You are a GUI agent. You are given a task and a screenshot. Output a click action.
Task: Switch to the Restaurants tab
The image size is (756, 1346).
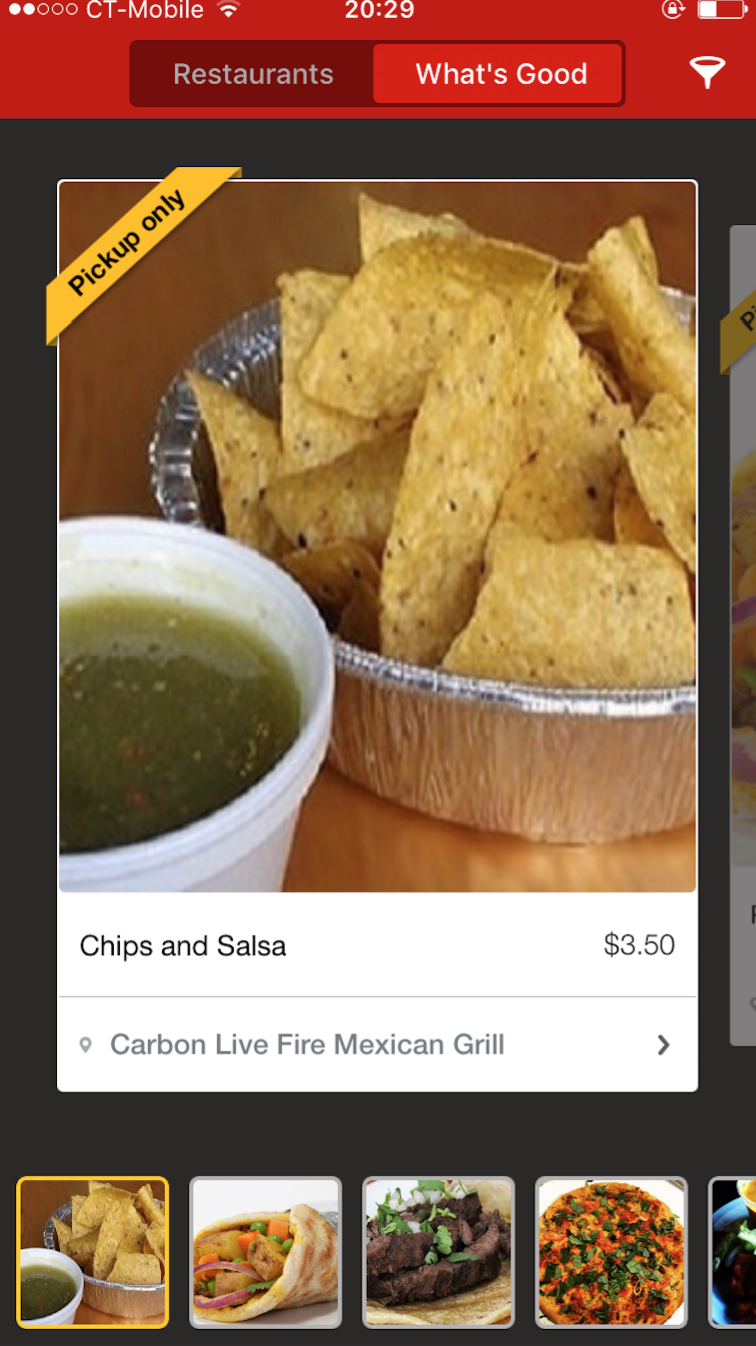tap(253, 74)
